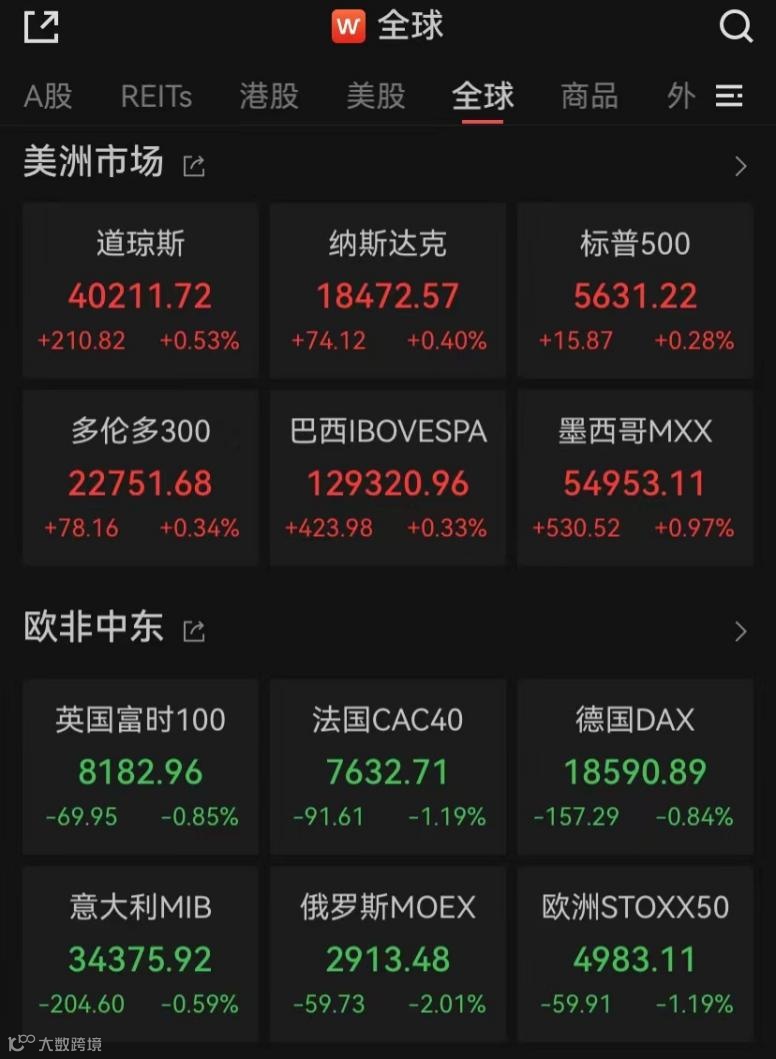Open the 道琼斯 index card

pyautogui.click(x=140, y=290)
